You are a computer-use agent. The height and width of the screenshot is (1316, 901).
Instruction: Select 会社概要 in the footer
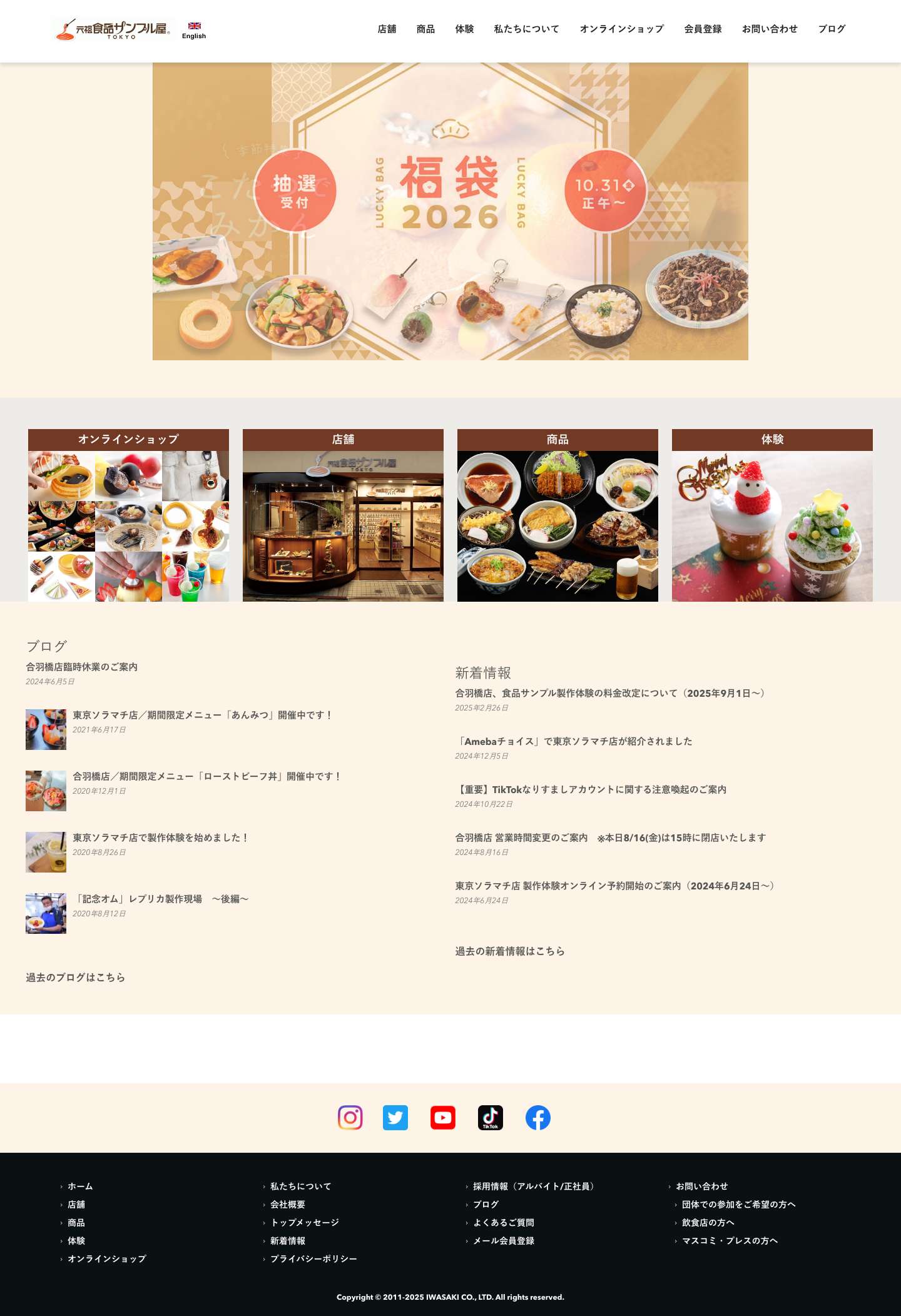tap(288, 1205)
